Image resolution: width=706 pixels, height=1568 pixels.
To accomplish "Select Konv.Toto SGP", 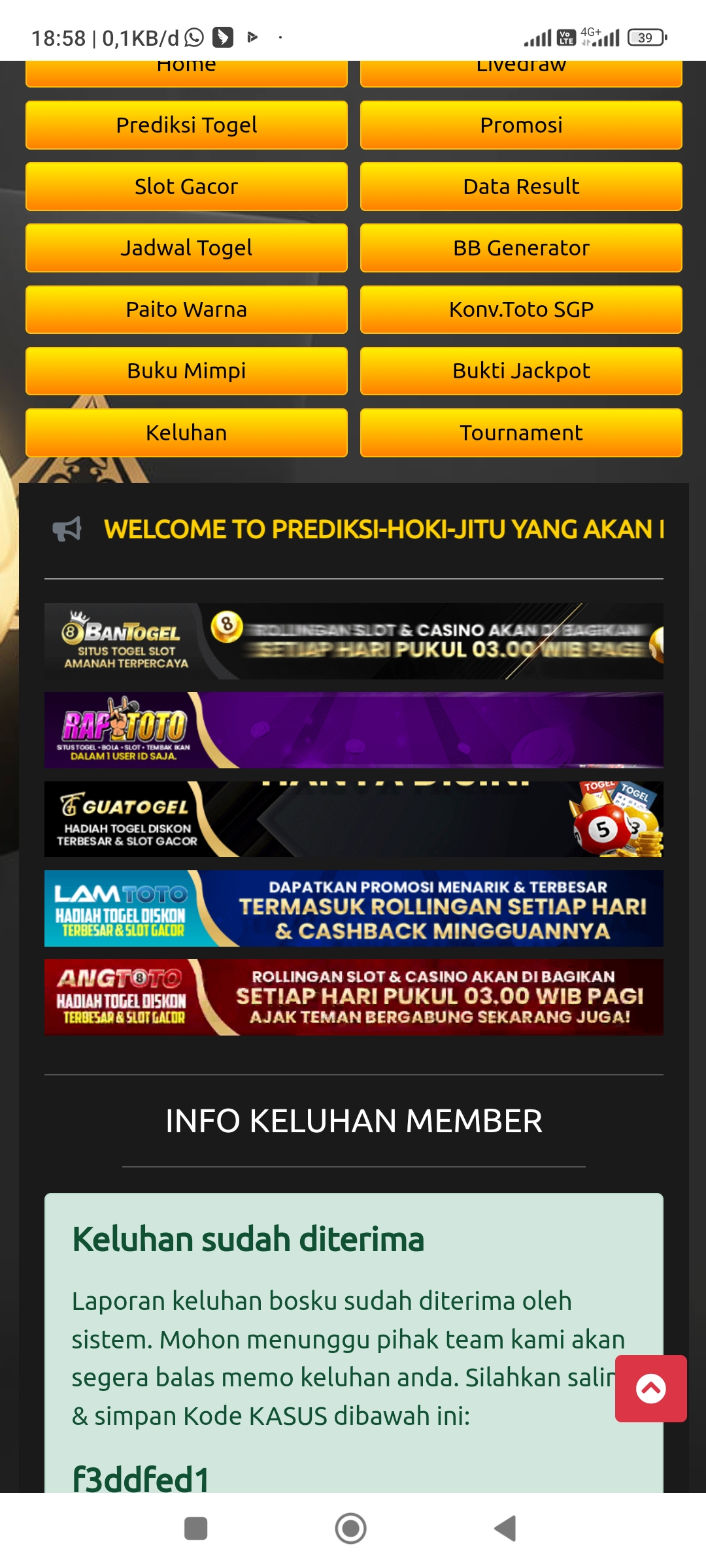I will click(x=521, y=309).
